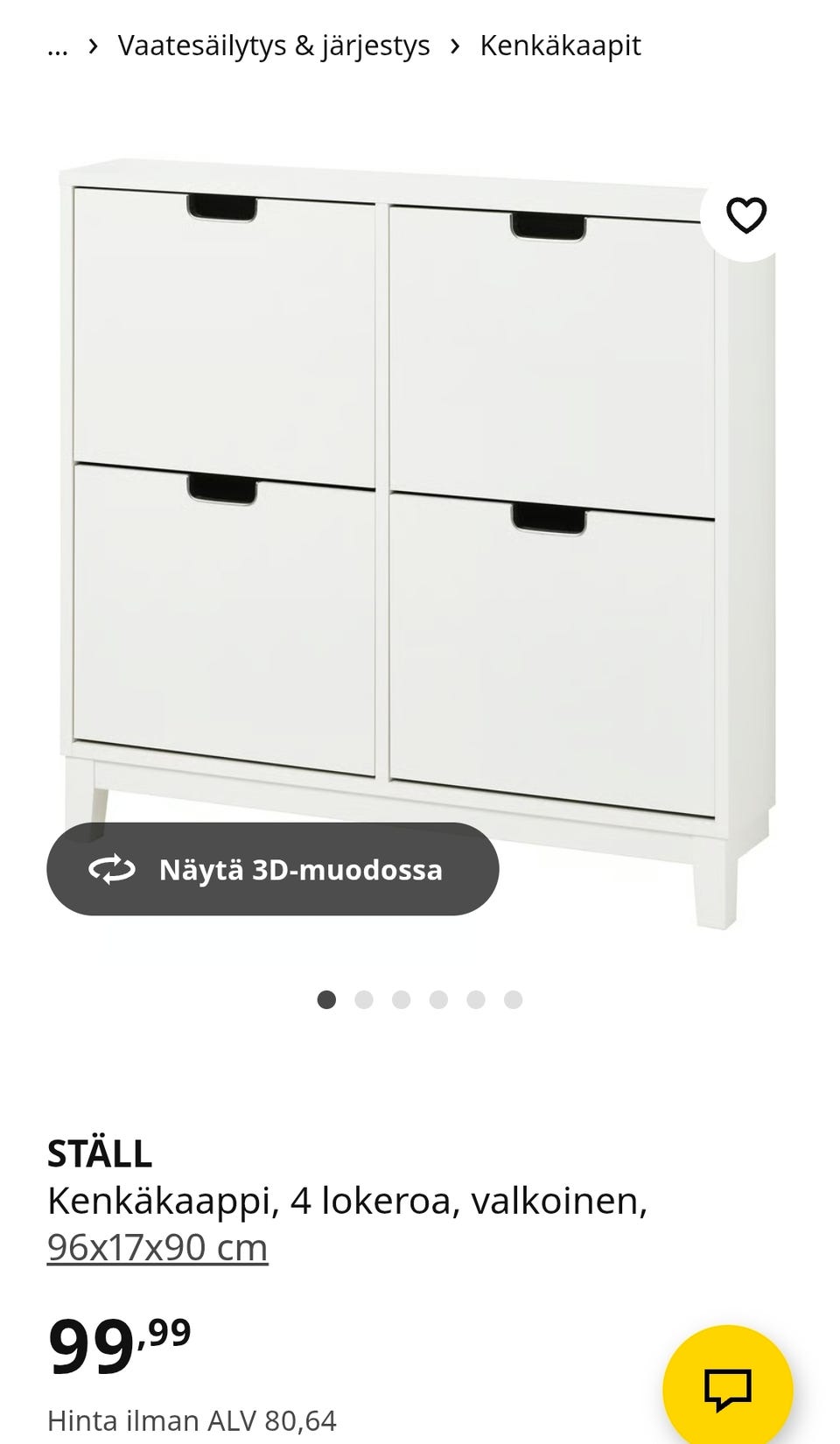Add STÄLL to favourites with the heart icon
Screen dimensions: 840x1444
[745, 215]
